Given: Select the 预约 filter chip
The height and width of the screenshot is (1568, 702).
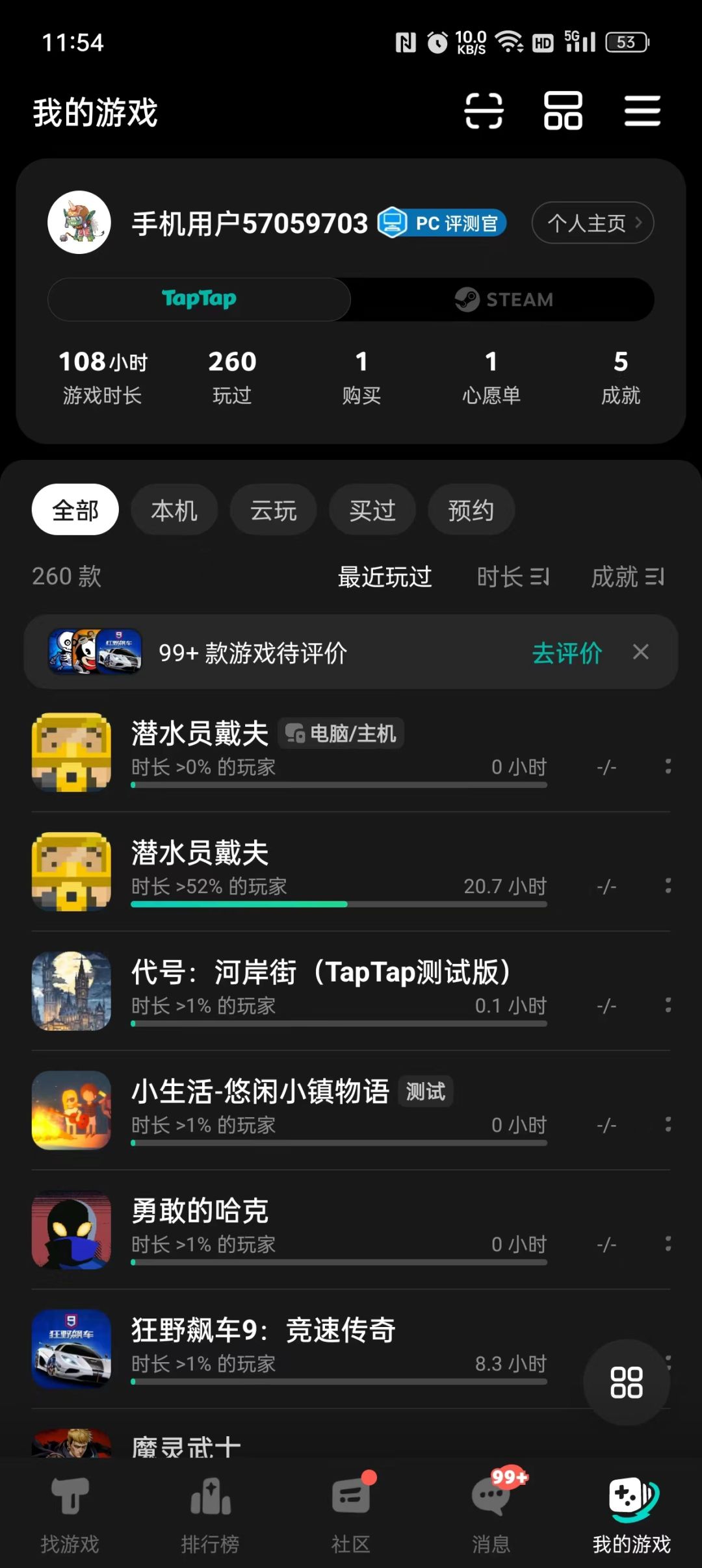Looking at the screenshot, I should (471, 510).
